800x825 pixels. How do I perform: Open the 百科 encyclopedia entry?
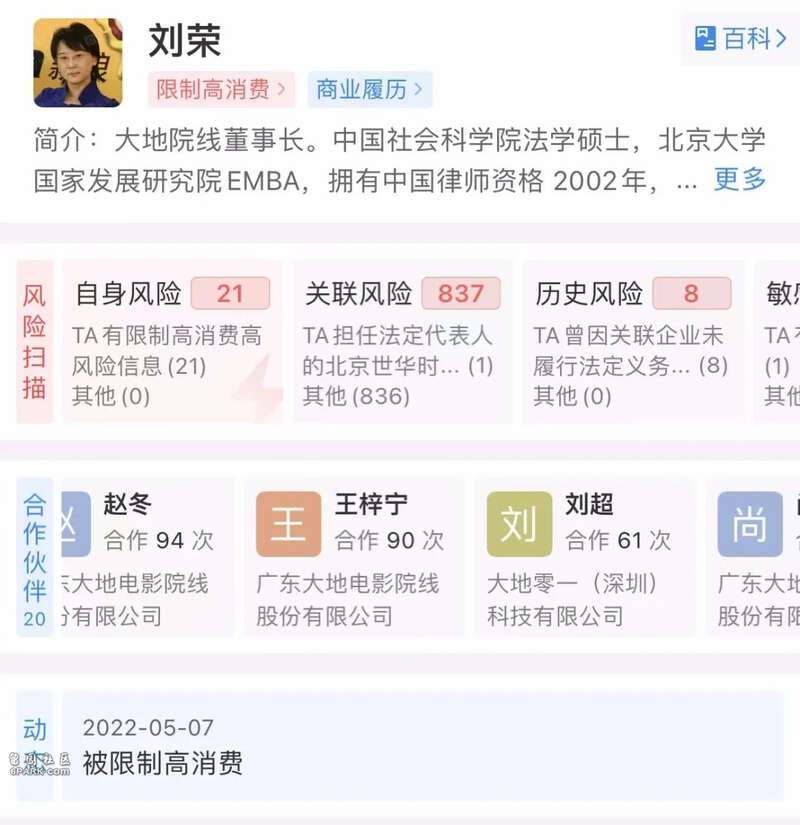click(x=740, y=39)
